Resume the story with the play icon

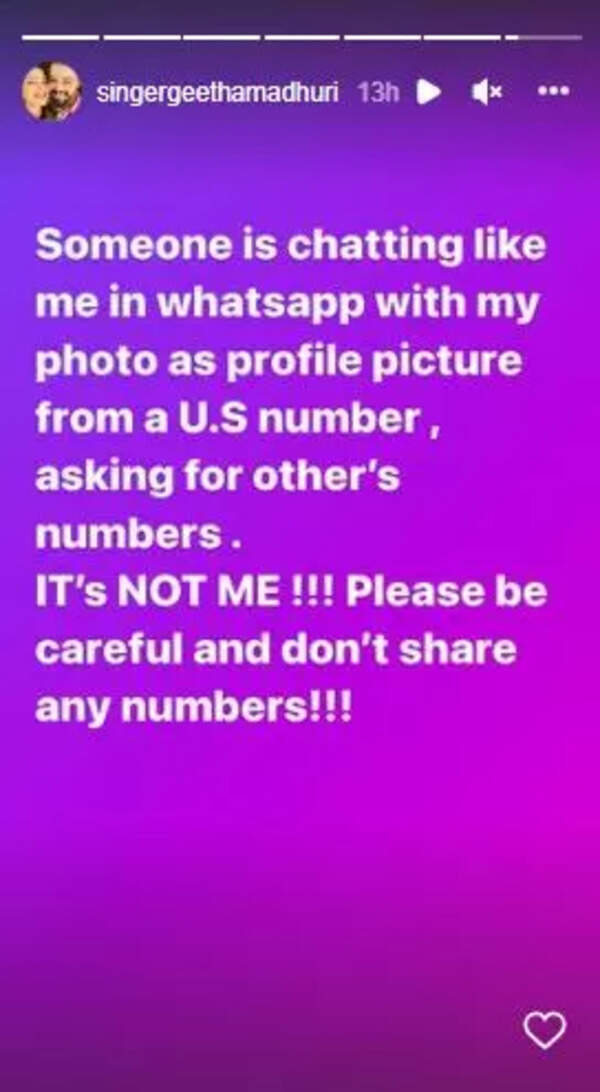tap(430, 93)
